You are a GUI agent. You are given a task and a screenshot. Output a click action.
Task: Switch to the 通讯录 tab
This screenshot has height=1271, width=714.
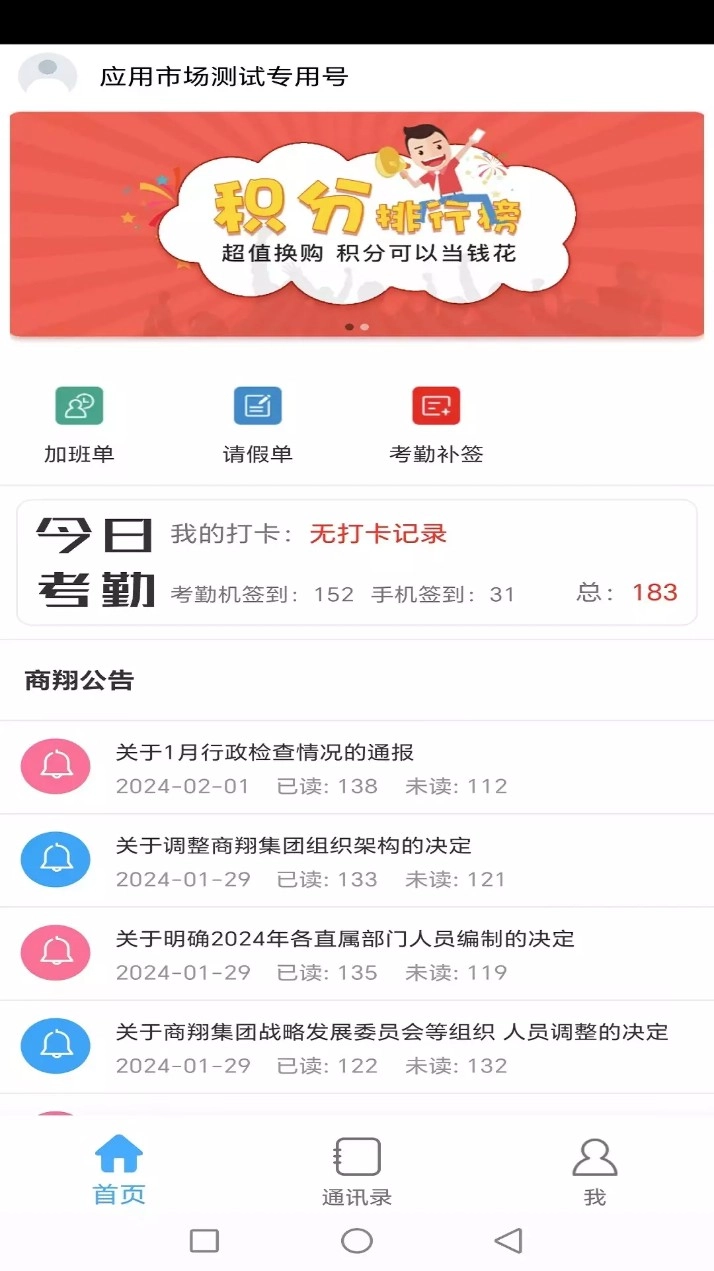(x=357, y=1170)
